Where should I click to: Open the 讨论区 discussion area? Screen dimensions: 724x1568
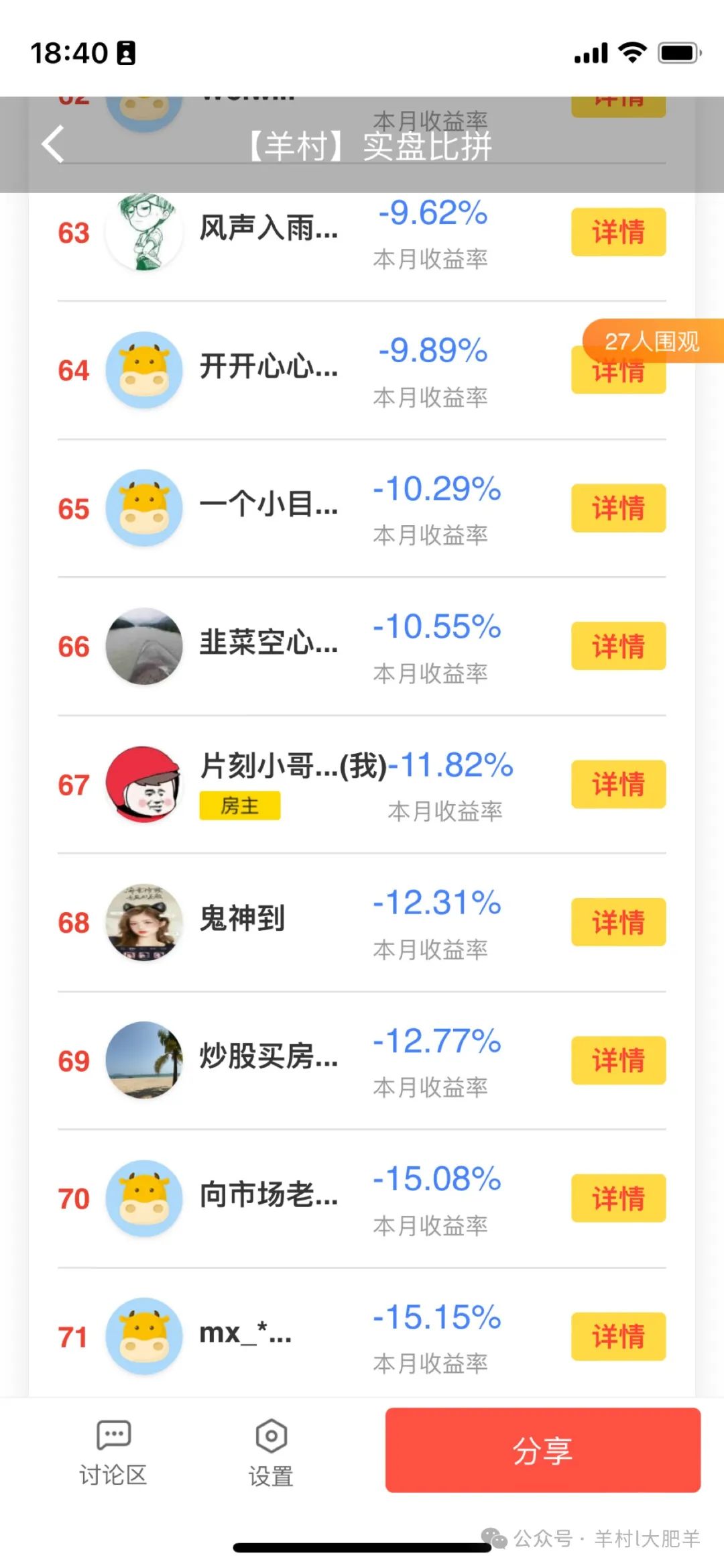(x=113, y=1452)
